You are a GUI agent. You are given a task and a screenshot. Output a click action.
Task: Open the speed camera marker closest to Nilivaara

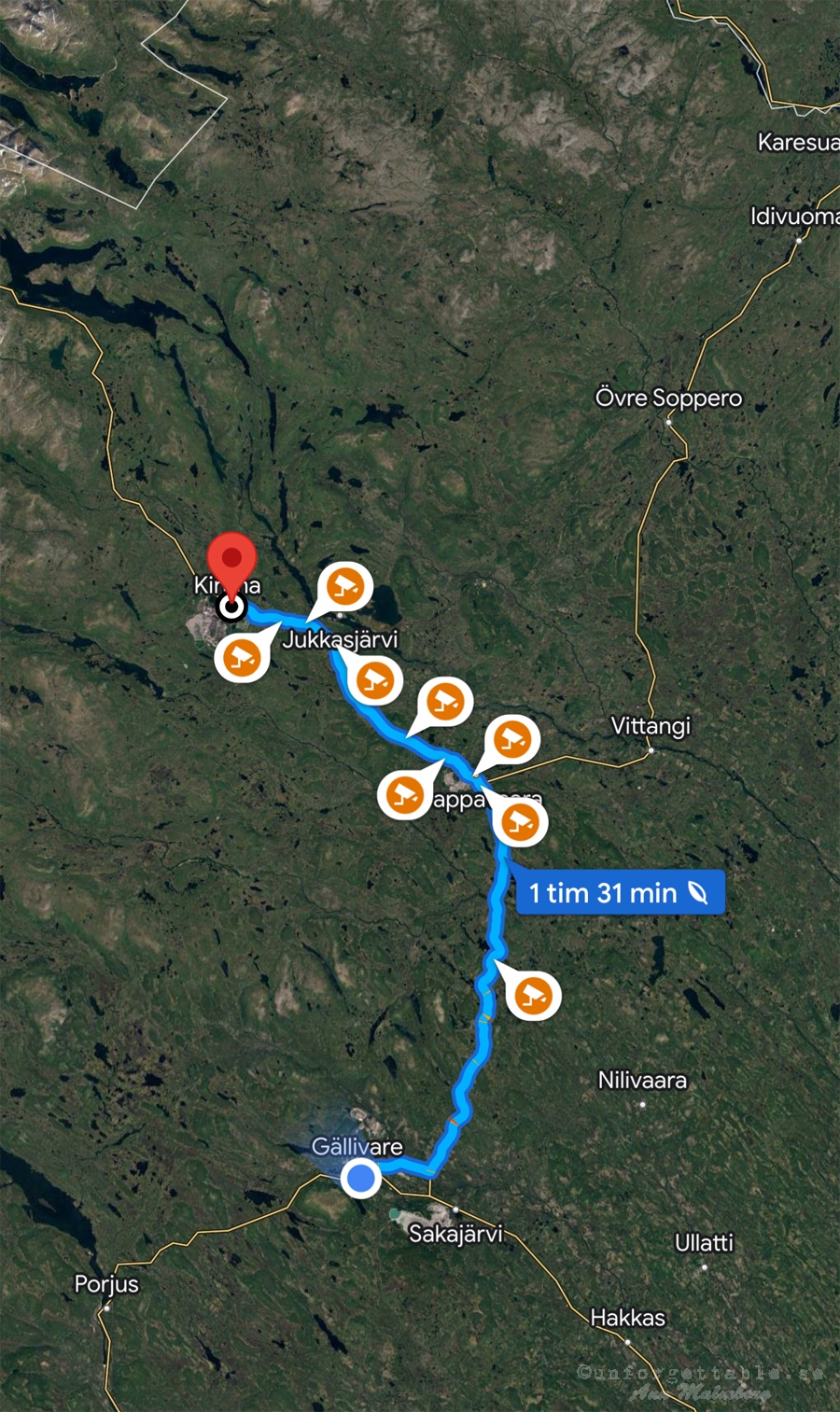coord(533,995)
